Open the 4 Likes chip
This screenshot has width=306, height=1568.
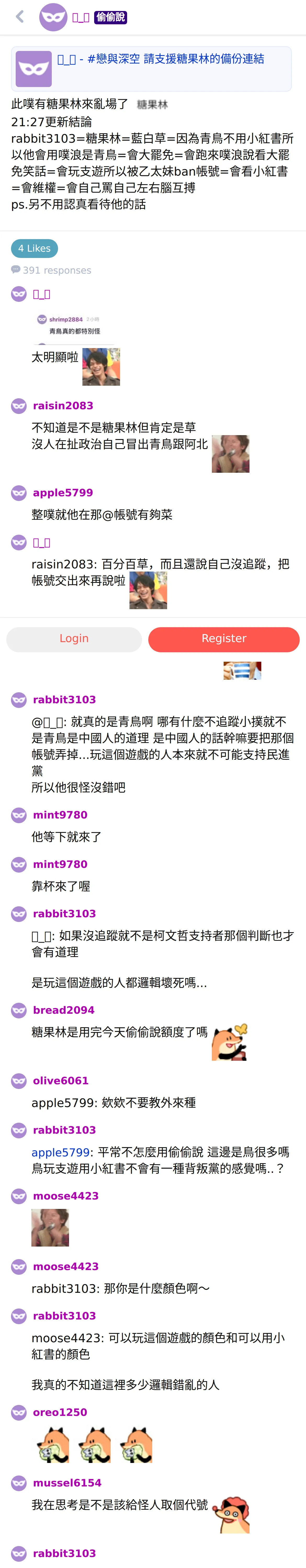34,248
